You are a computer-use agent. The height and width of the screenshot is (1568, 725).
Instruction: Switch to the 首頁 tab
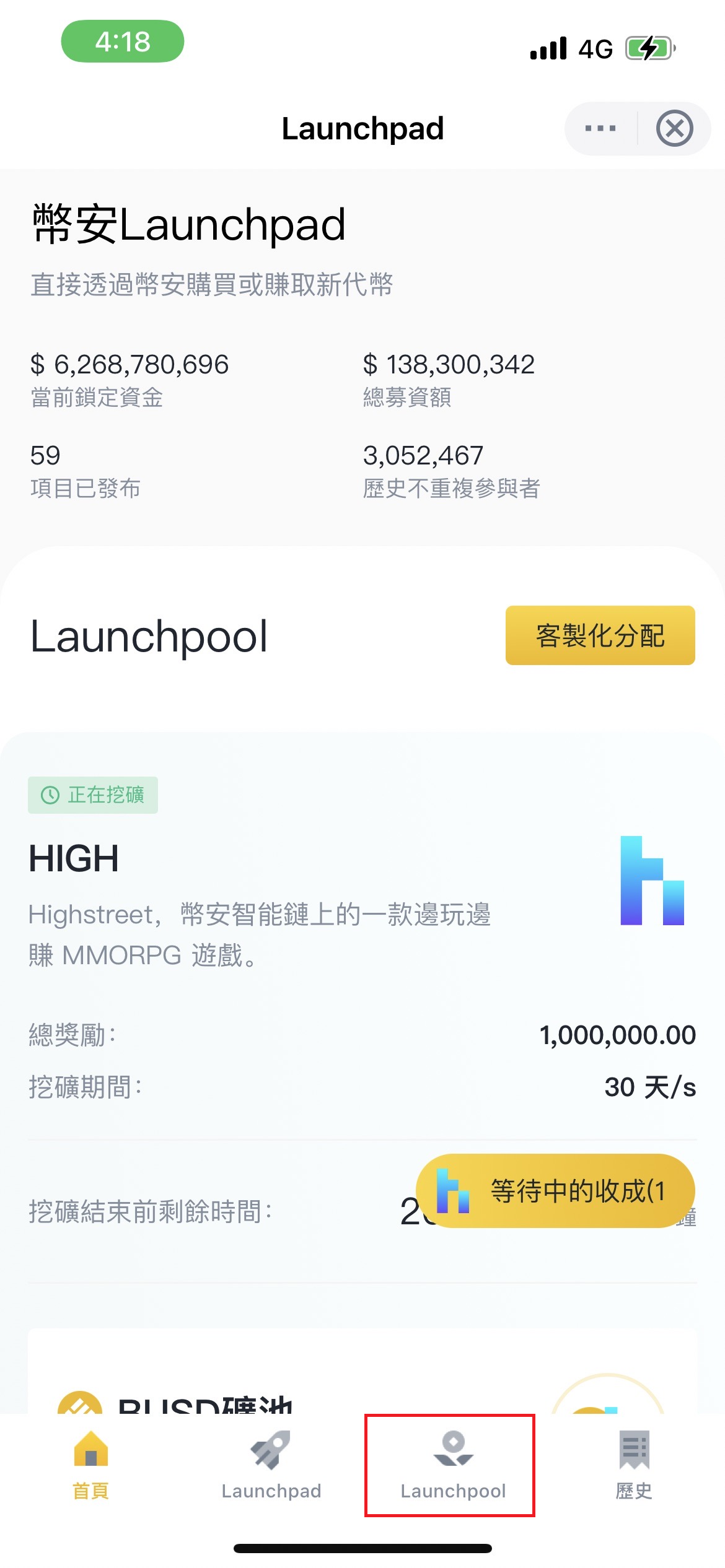(x=91, y=1465)
